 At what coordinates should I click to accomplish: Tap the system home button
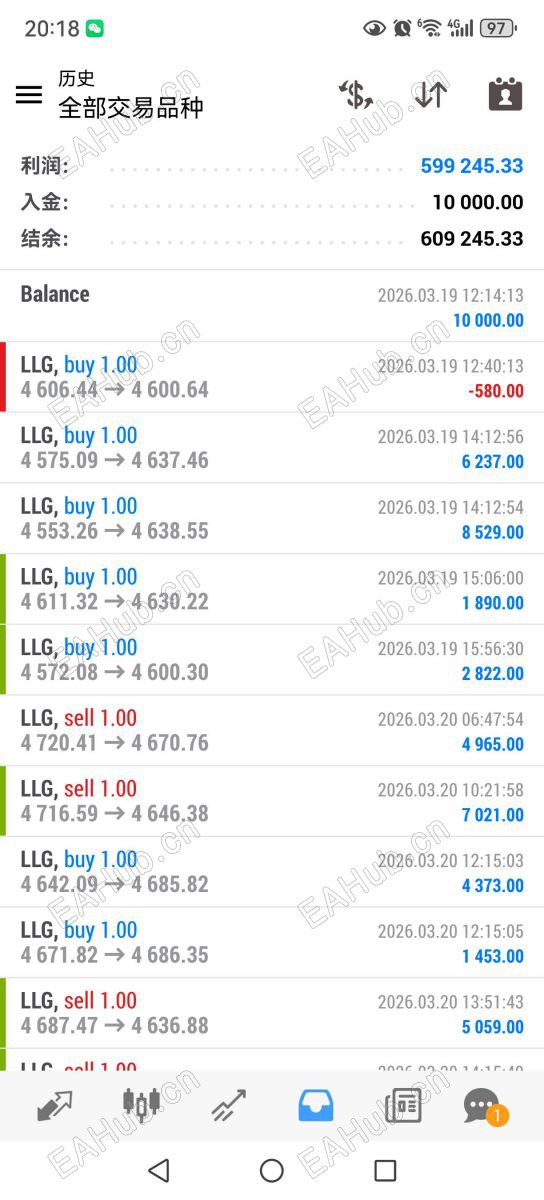pyautogui.click(x=272, y=1170)
